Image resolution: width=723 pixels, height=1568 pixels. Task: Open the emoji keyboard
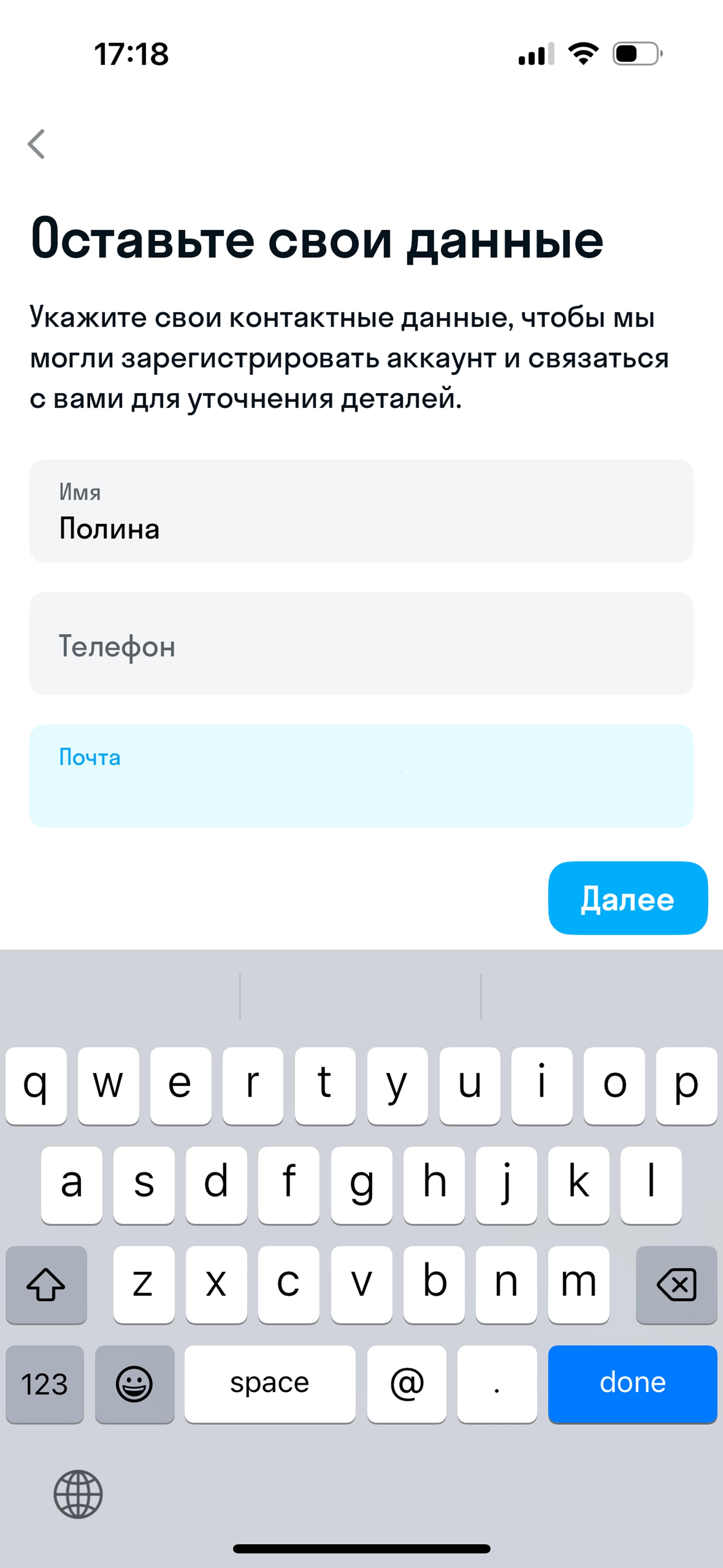coord(135,1383)
